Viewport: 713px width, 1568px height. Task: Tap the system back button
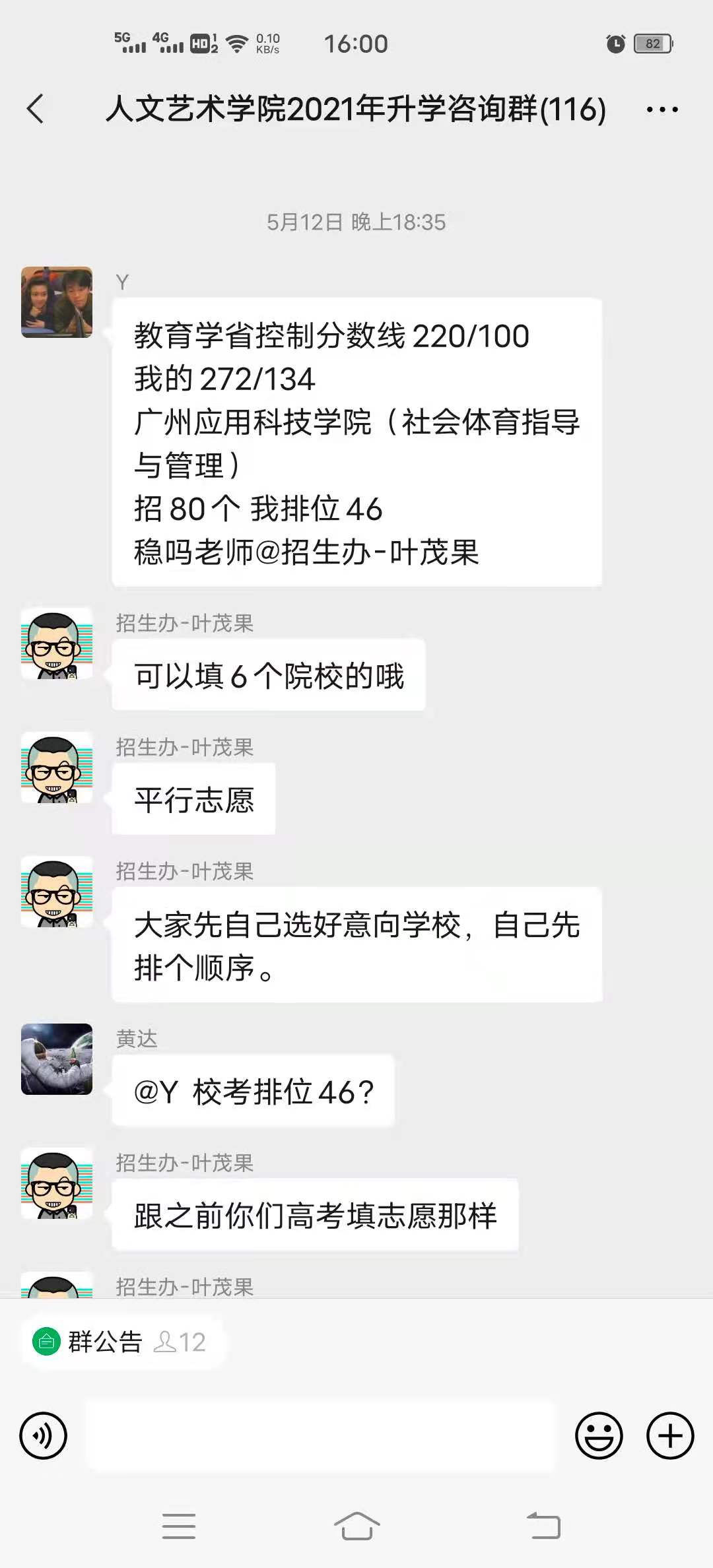[x=543, y=1526]
